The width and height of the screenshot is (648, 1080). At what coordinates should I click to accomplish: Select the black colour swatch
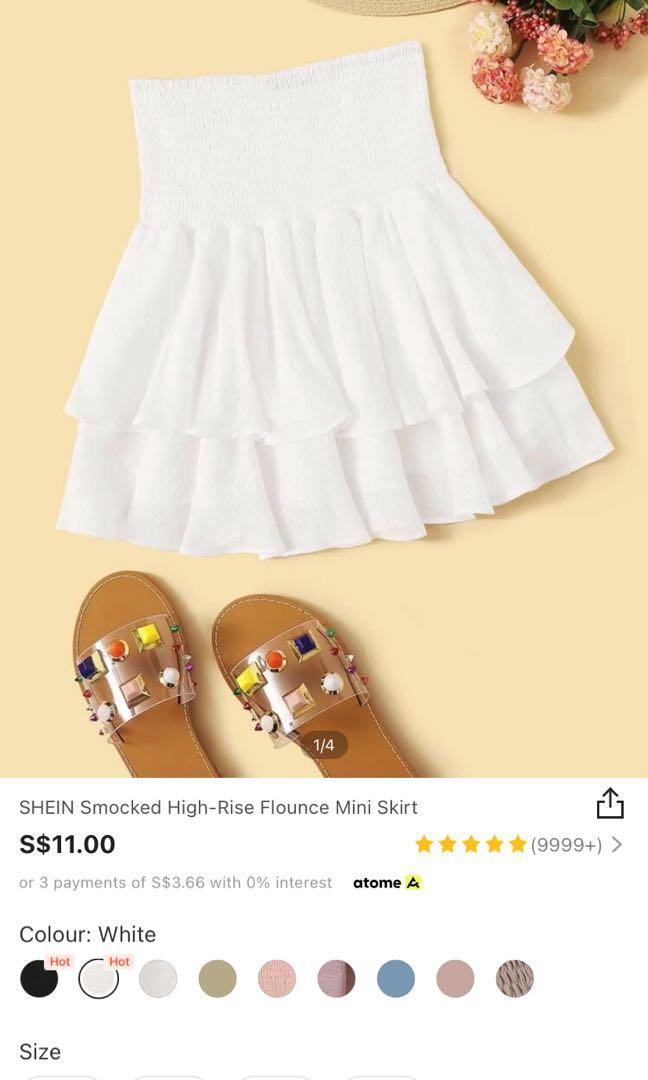pos(39,978)
